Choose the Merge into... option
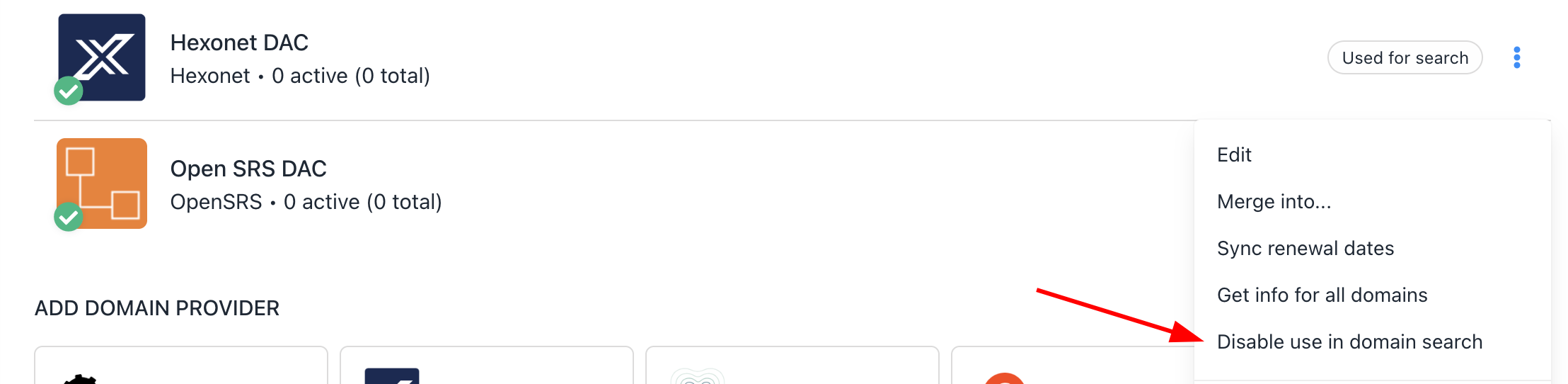 [1274, 202]
